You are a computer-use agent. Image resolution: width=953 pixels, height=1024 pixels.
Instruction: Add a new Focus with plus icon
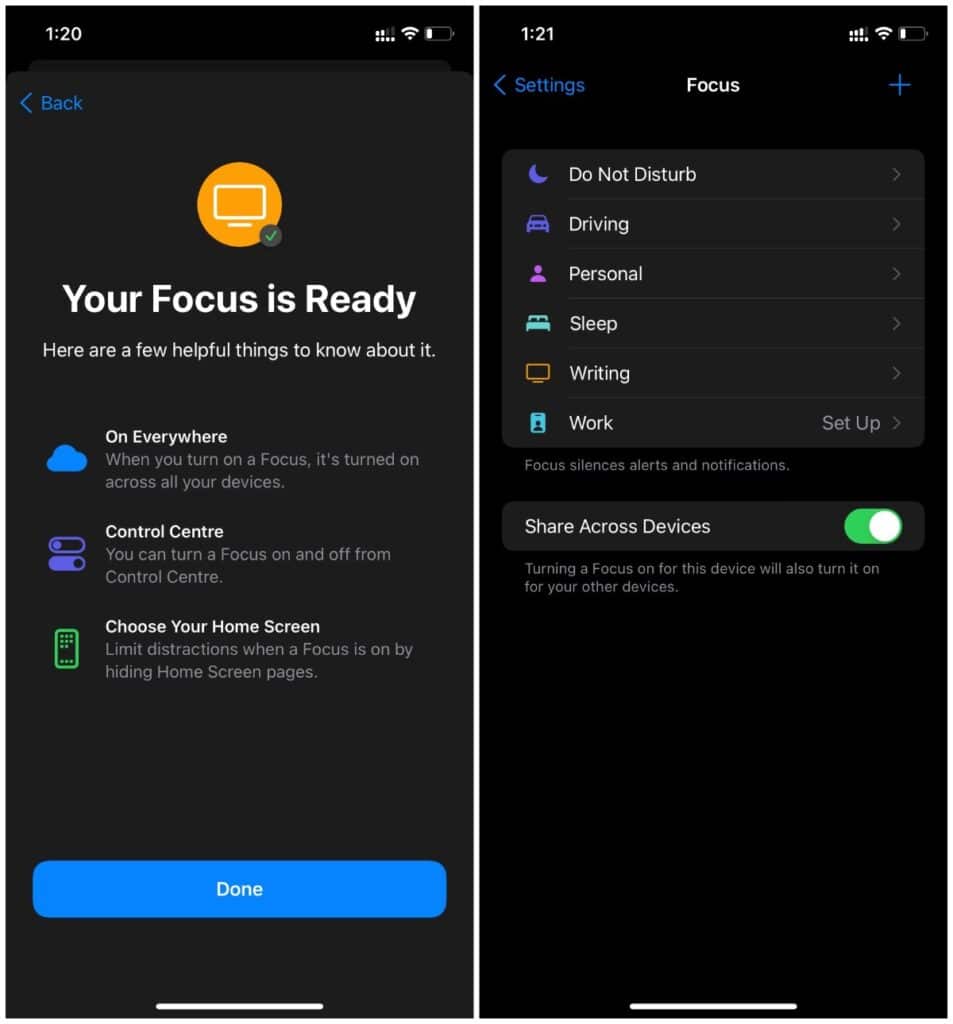tap(899, 85)
